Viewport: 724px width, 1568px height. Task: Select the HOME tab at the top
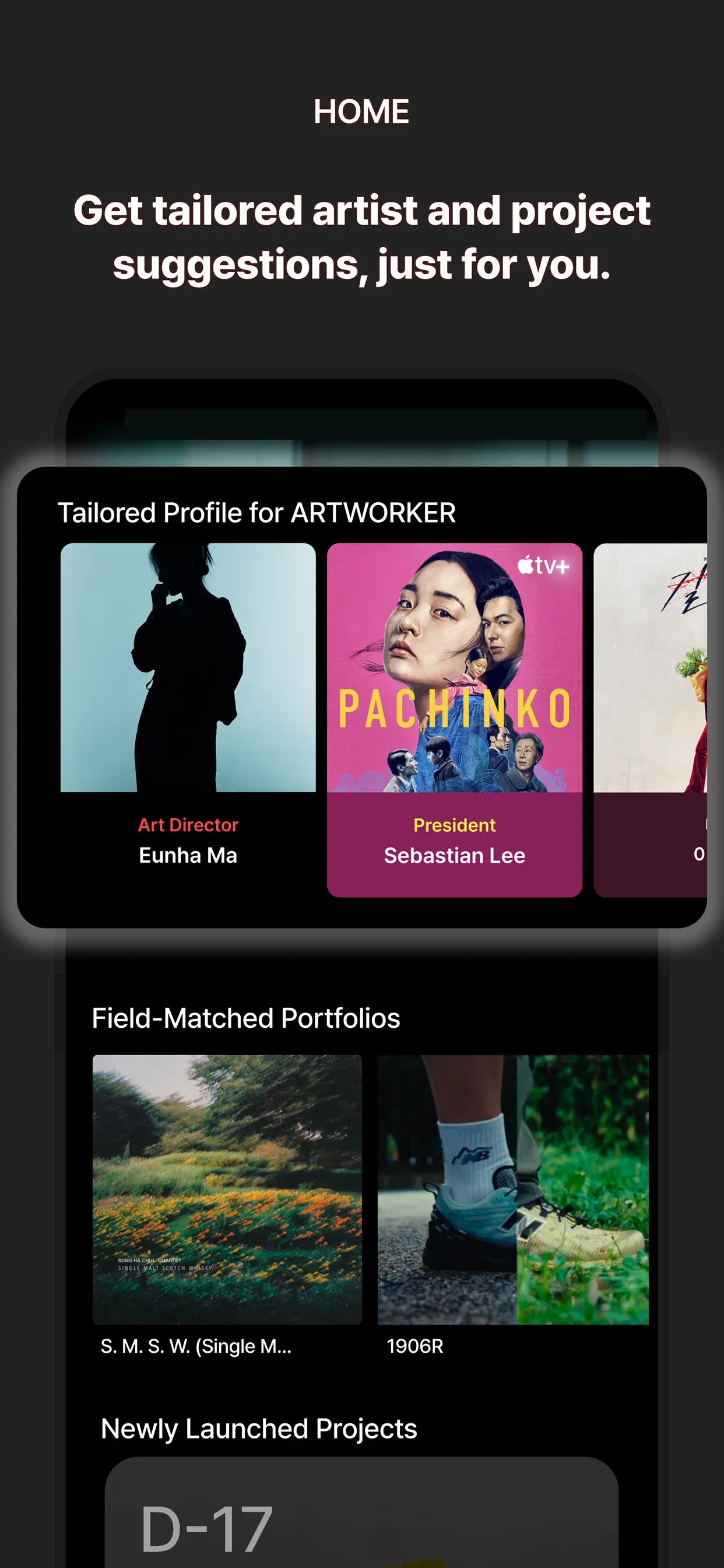coord(361,111)
